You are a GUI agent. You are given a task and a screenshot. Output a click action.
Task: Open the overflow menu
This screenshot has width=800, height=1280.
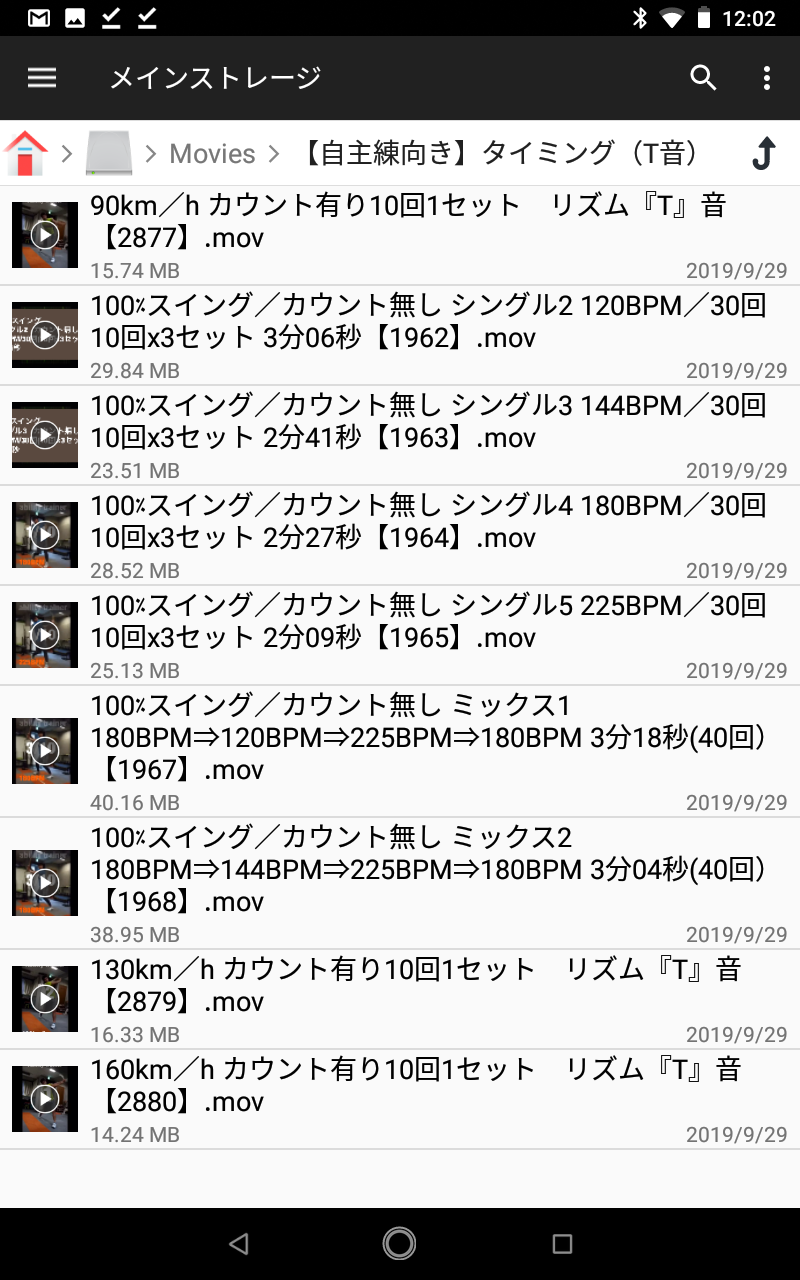tap(766, 78)
